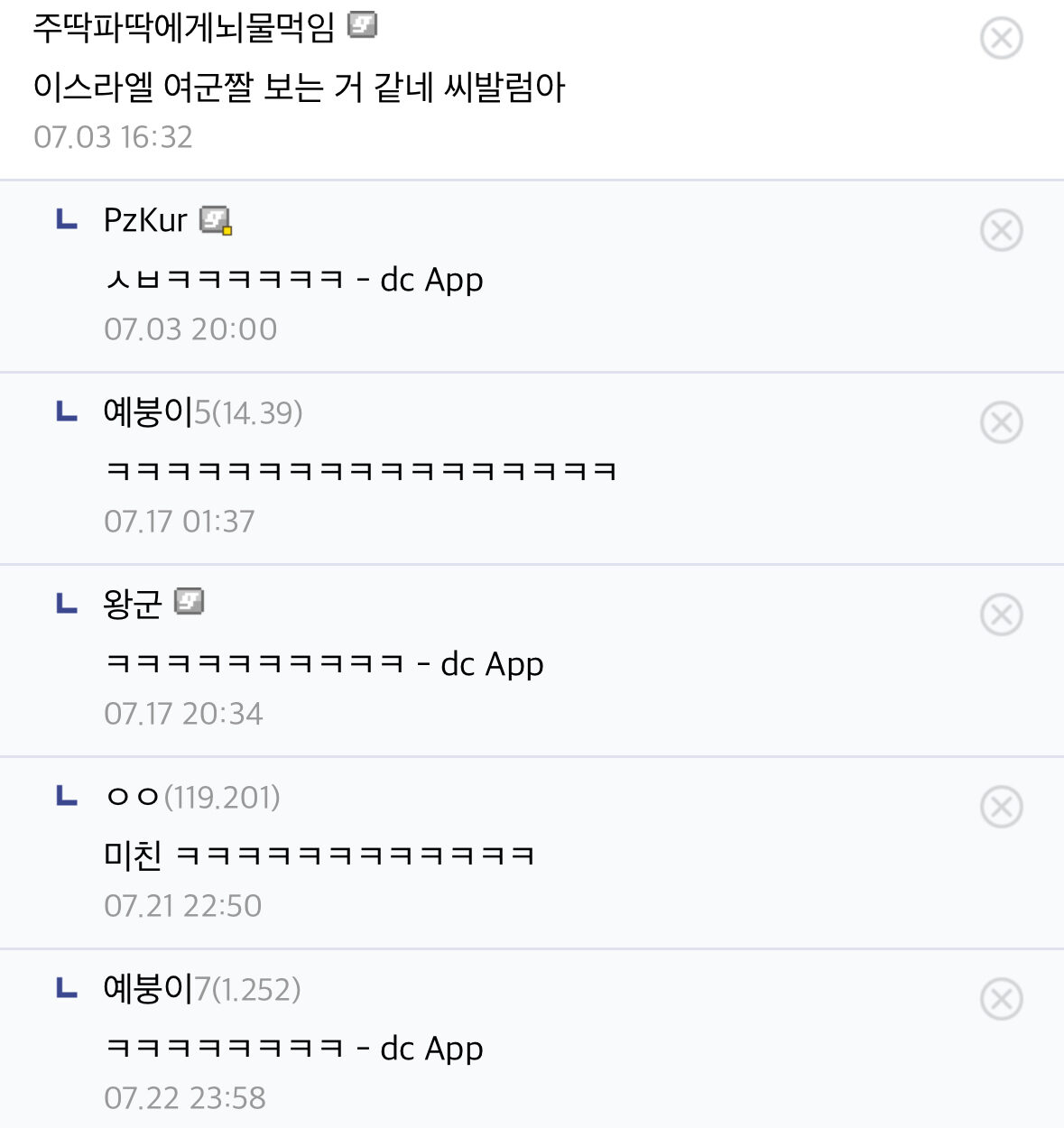Remove 왕군's reply
The width and height of the screenshot is (1064, 1128).
[x=1001, y=615]
